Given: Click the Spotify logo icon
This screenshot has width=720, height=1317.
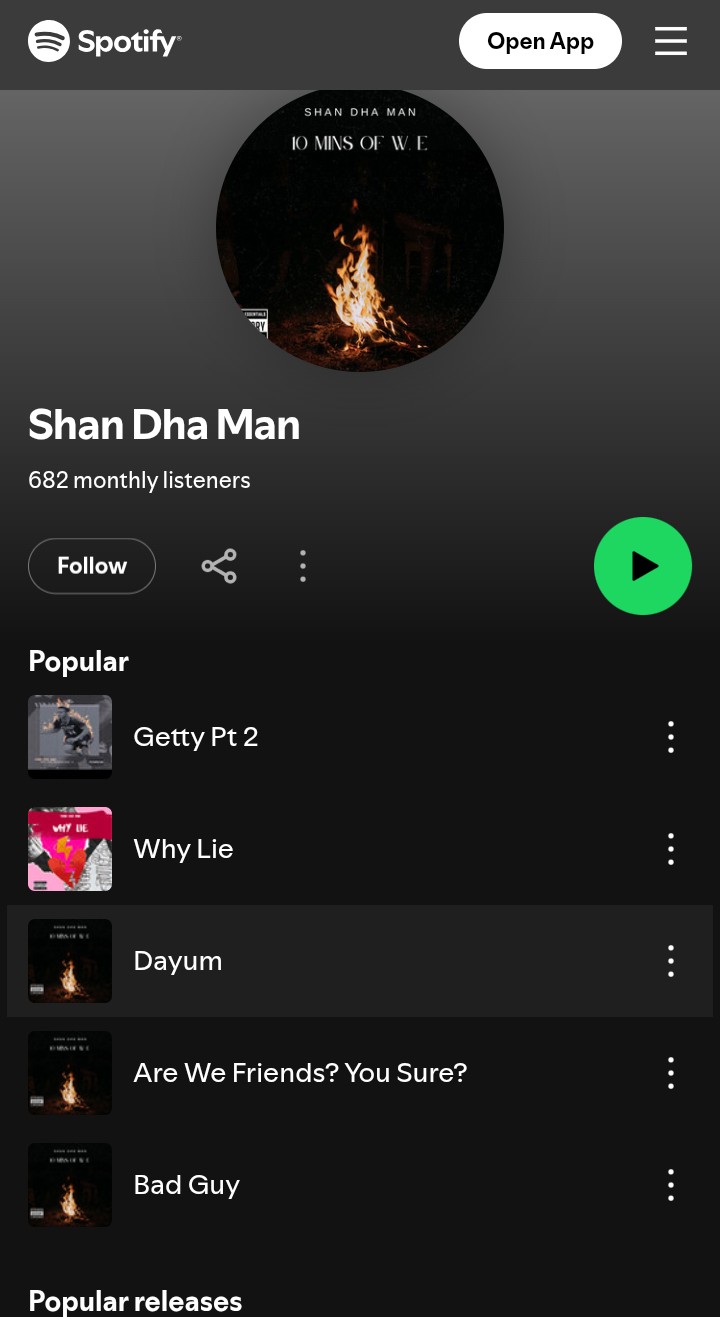Looking at the screenshot, I should pos(47,41).
